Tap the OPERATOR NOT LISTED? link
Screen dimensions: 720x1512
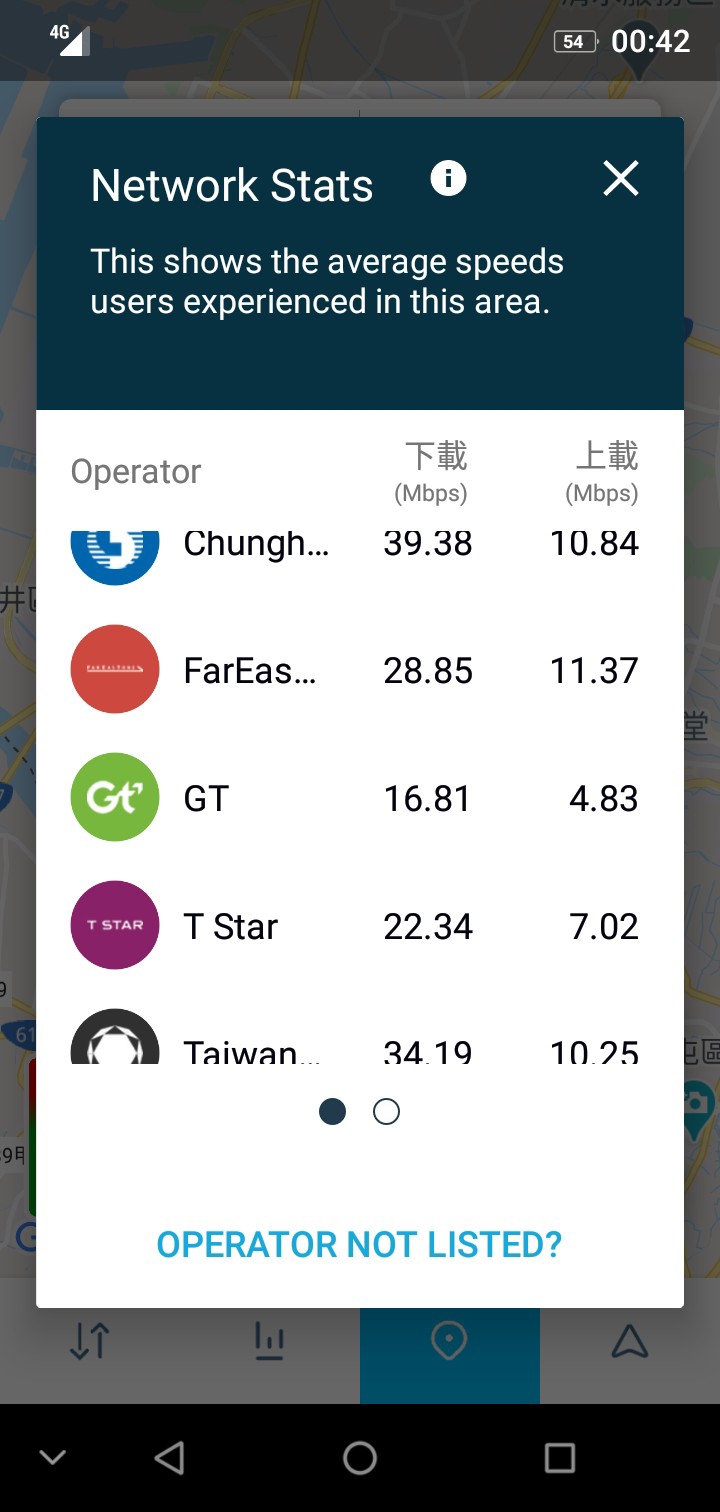coord(359,1244)
